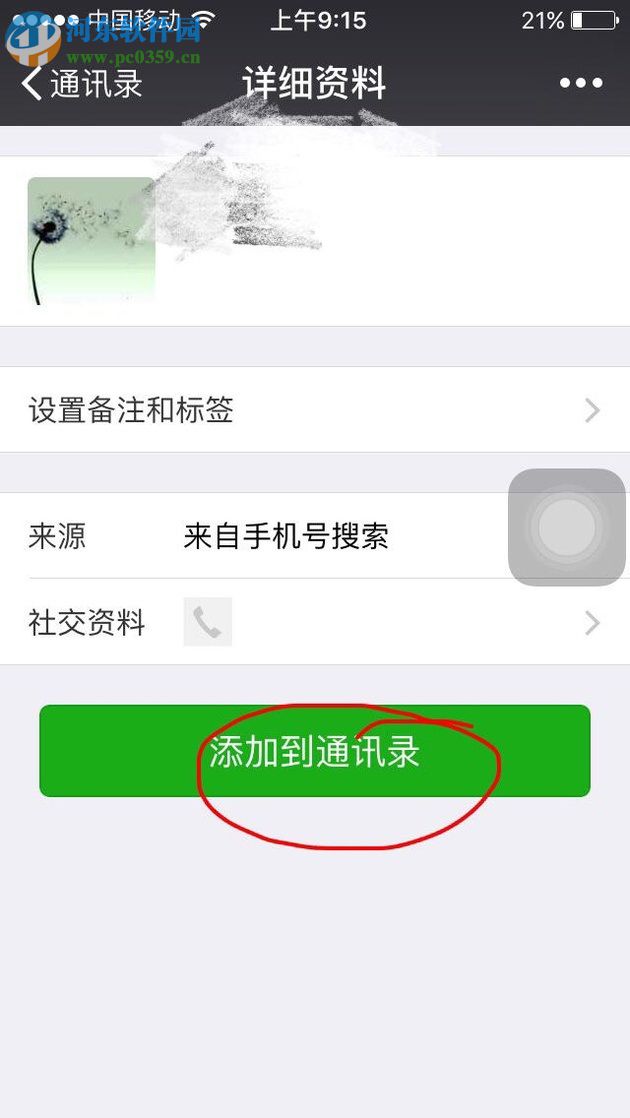The image size is (630, 1118).
Task: Tap the AssistiveTouch floating button
Action: click(x=567, y=528)
